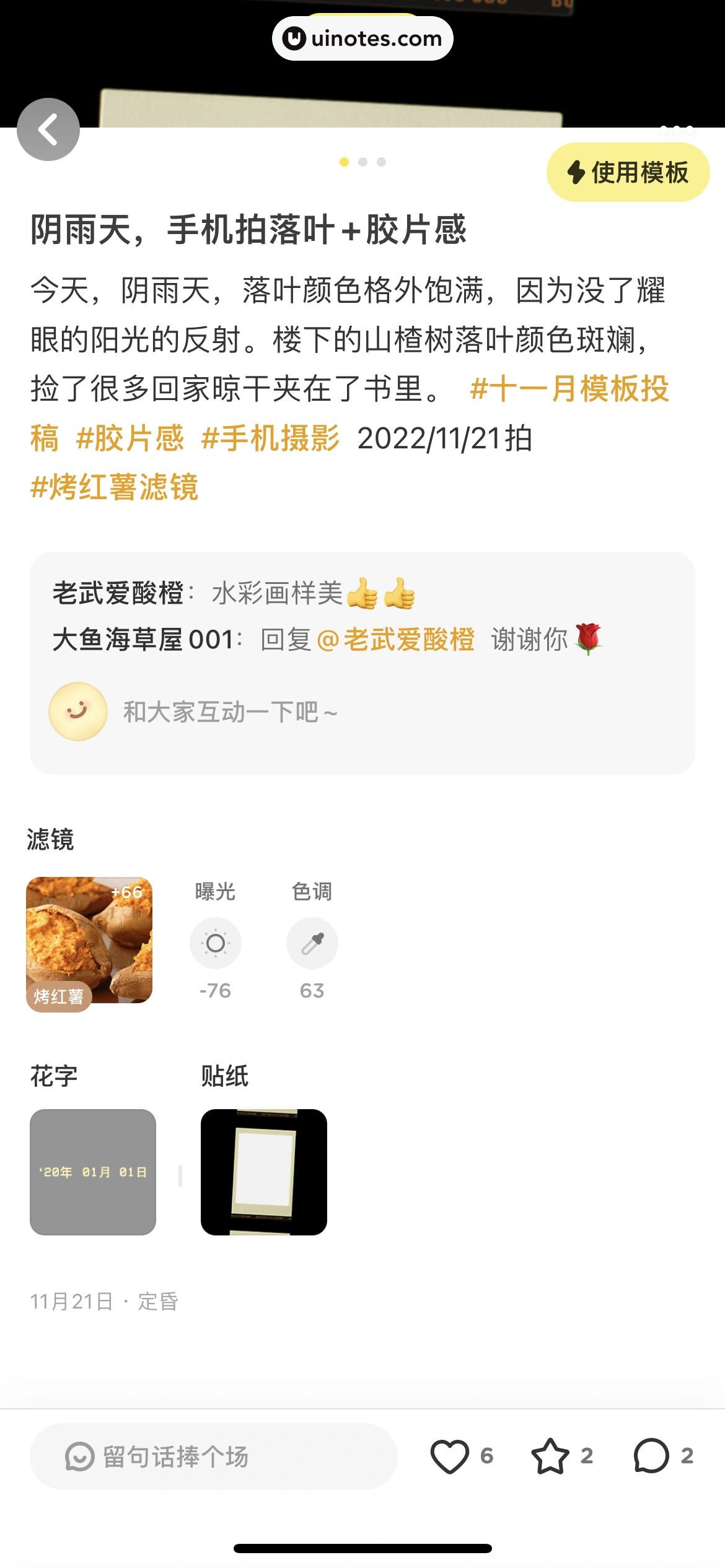Tap the back arrow to return
The image size is (725, 1568).
click(48, 130)
